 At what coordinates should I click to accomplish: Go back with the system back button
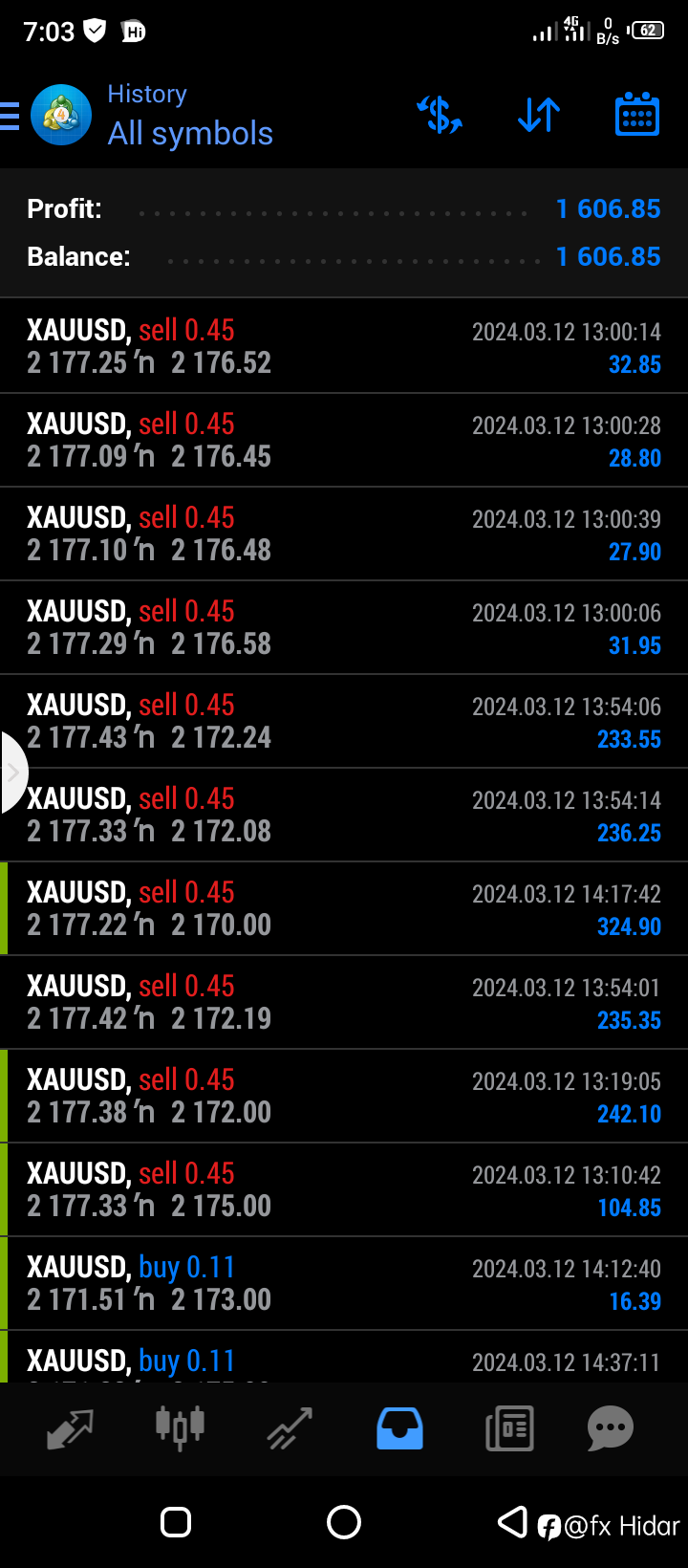[513, 1521]
